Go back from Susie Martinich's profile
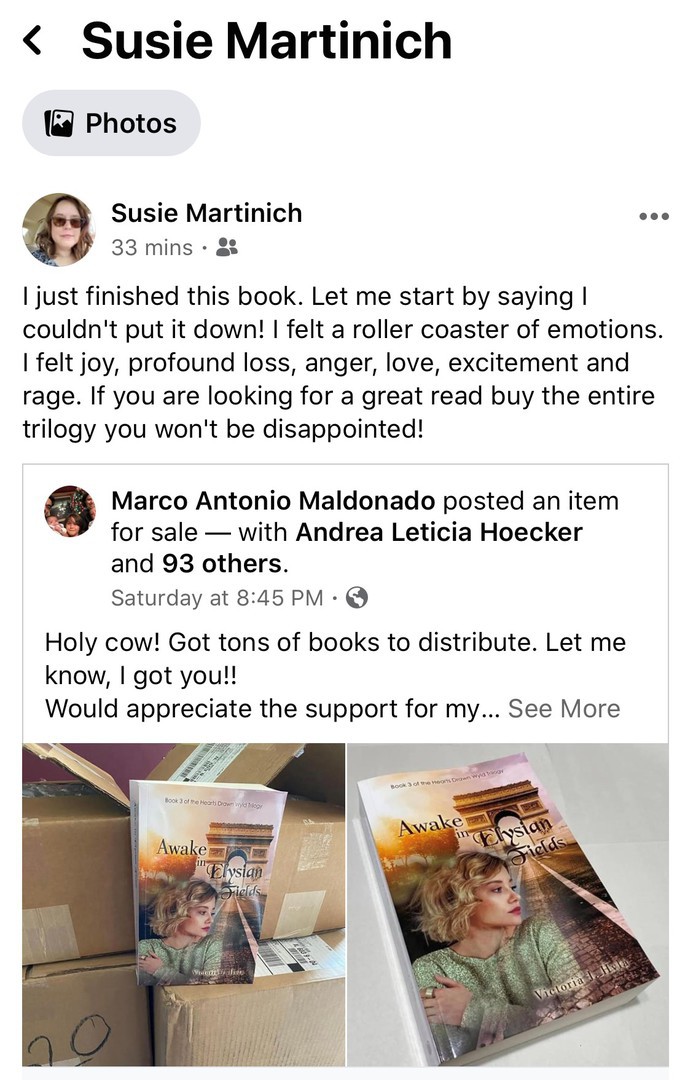Image resolution: width=685 pixels, height=1080 pixels. 35,41
